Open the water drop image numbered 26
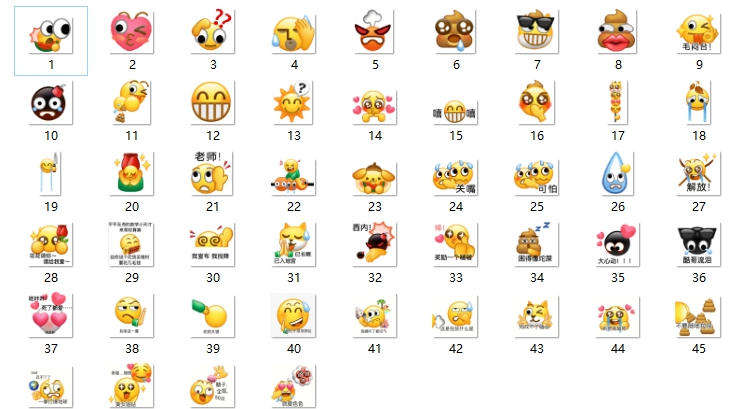Viewport: 748px width, 409px height. (618, 175)
